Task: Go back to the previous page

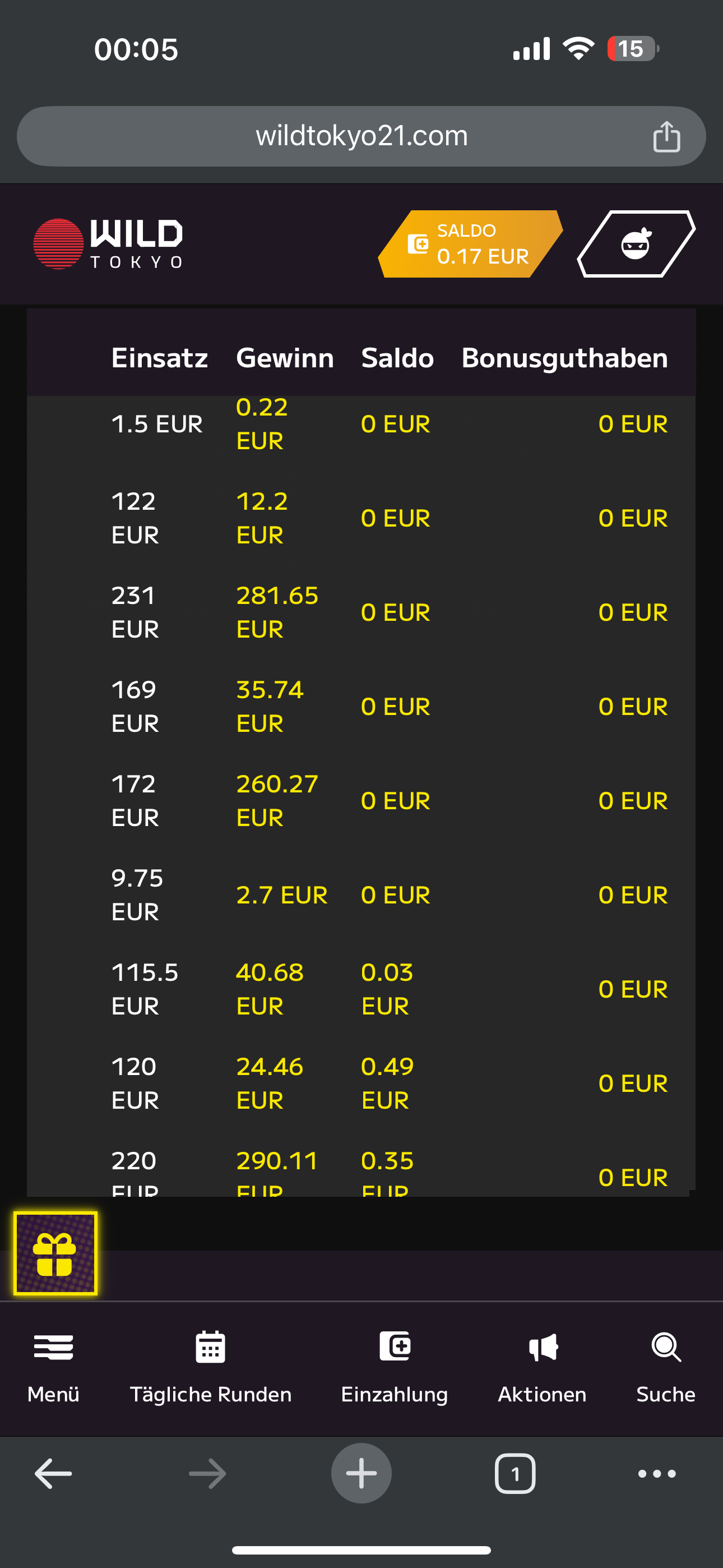Action: 54,1474
